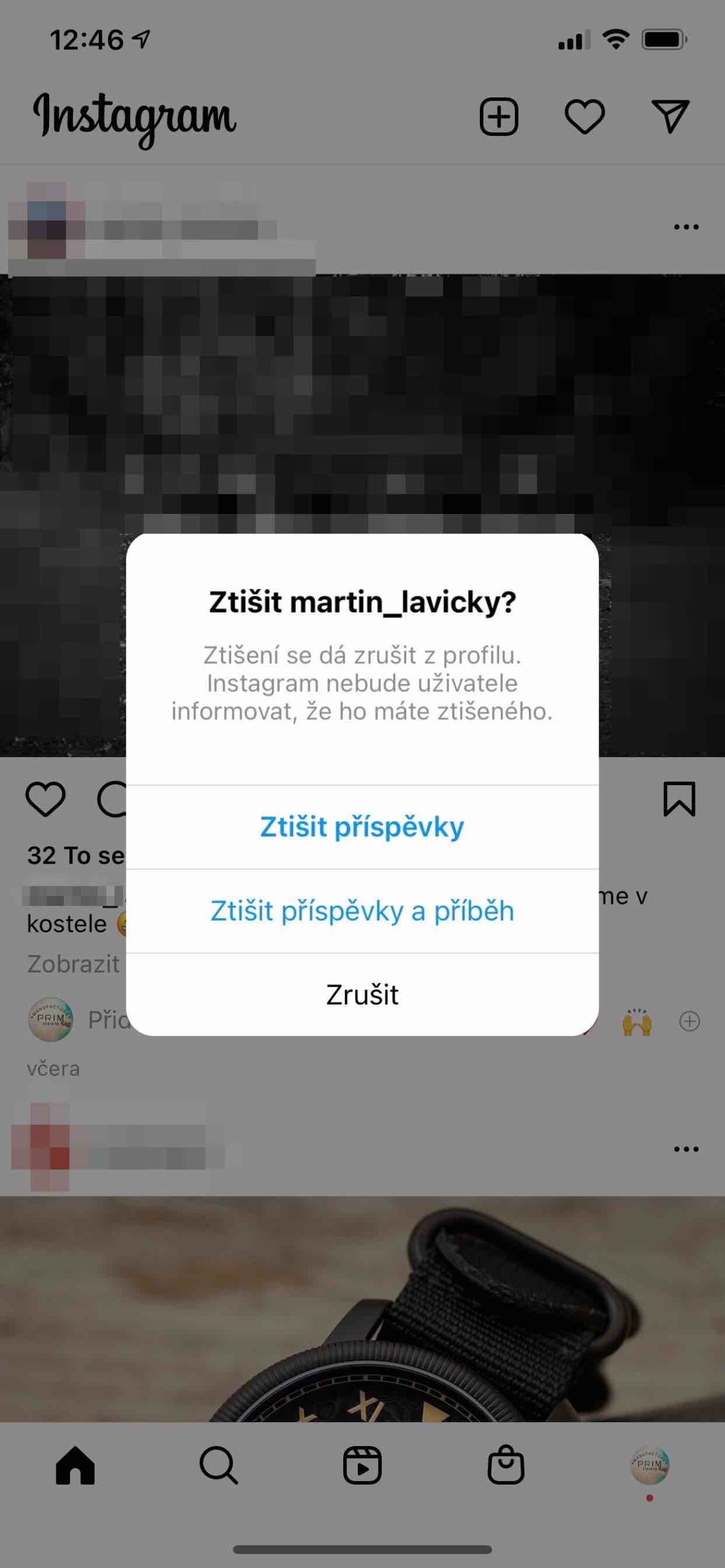This screenshot has height=1568, width=725.
Task: Dismiss the dialog with Zrušit
Action: tap(362, 992)
